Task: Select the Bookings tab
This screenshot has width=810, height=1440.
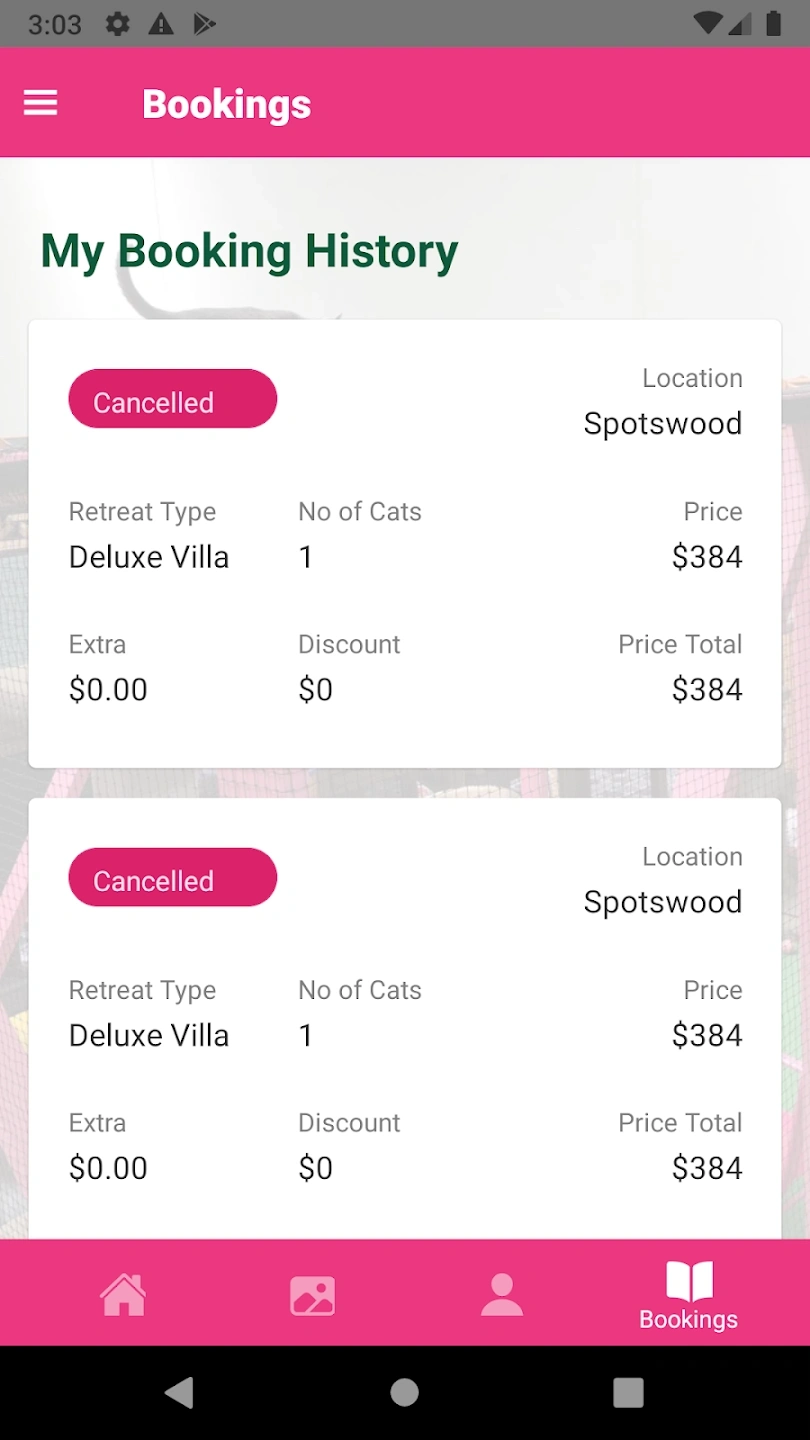Action: pyautogui.click(x=689, y=1295)
